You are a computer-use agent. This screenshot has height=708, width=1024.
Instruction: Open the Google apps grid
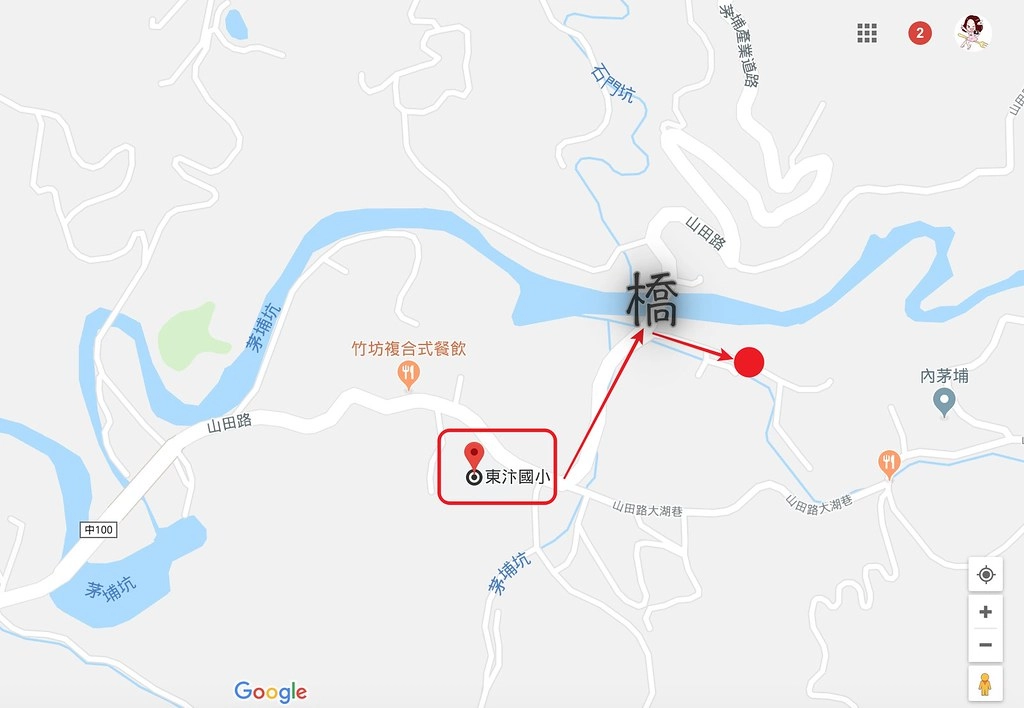tap(867, 33)
